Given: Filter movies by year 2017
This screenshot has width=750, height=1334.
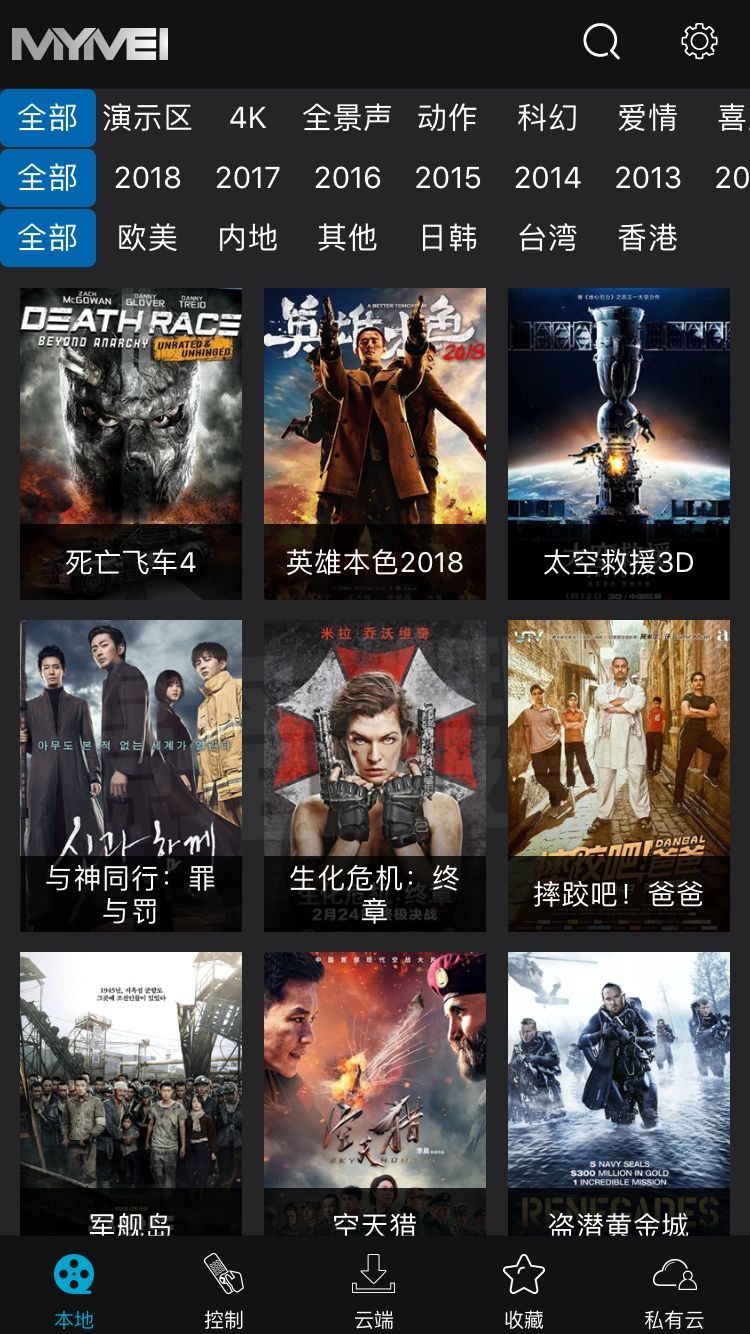Looking at the screenshot, I should click(x=247, y=178).
